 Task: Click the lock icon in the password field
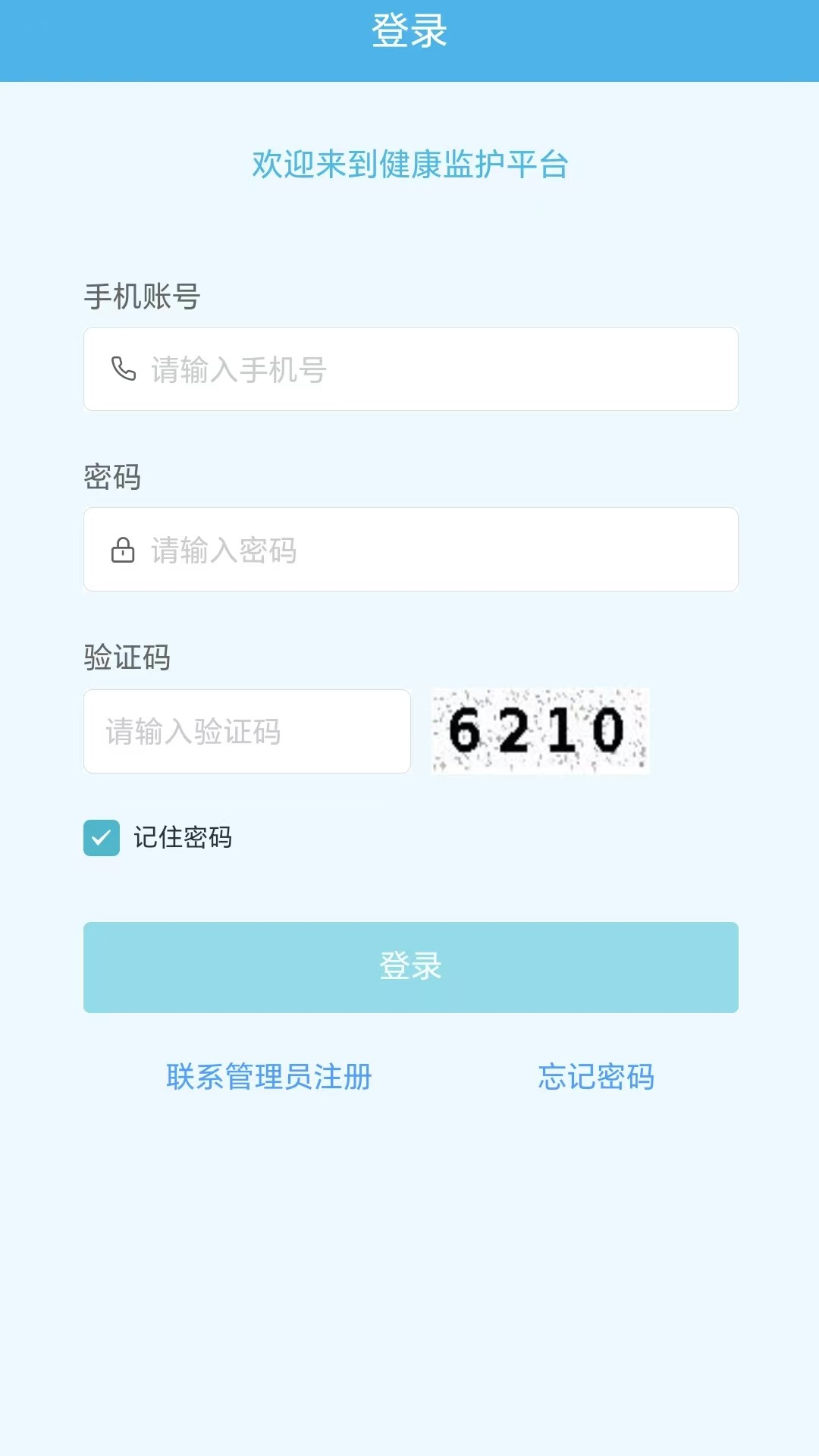(x=122, y=550)
